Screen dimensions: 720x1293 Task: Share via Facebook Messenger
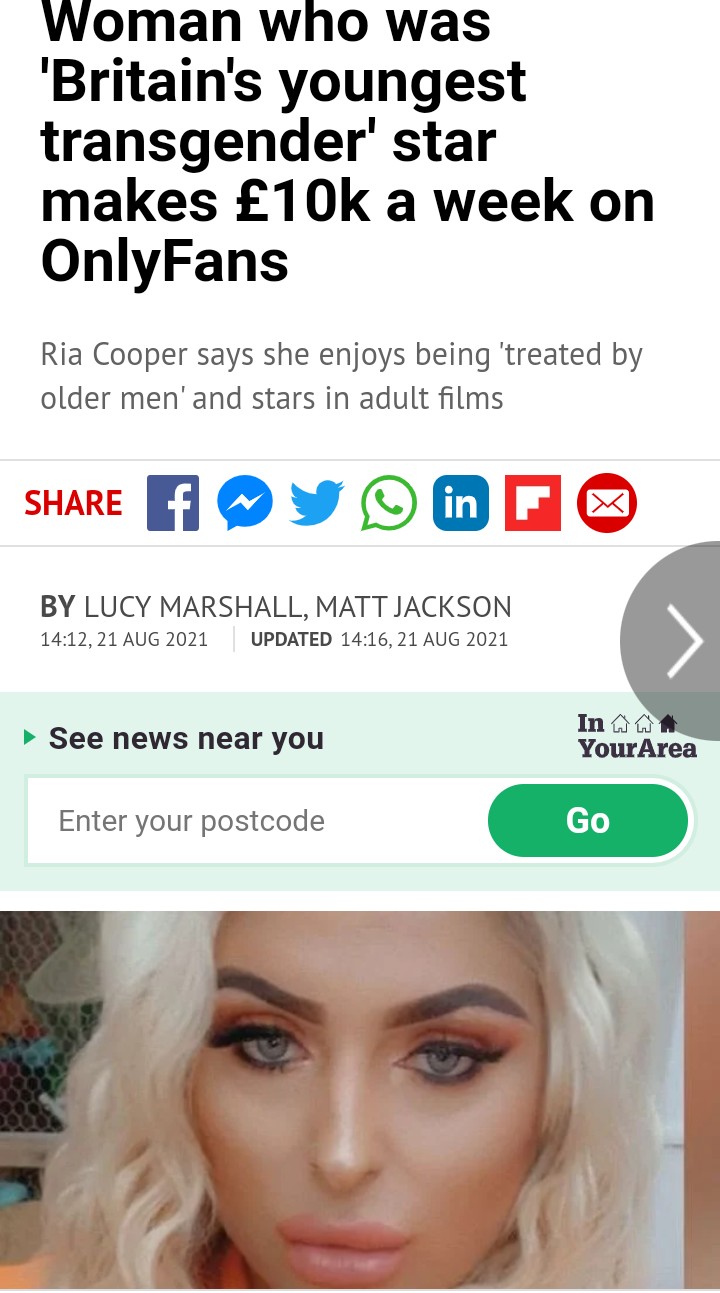(244, 503)
